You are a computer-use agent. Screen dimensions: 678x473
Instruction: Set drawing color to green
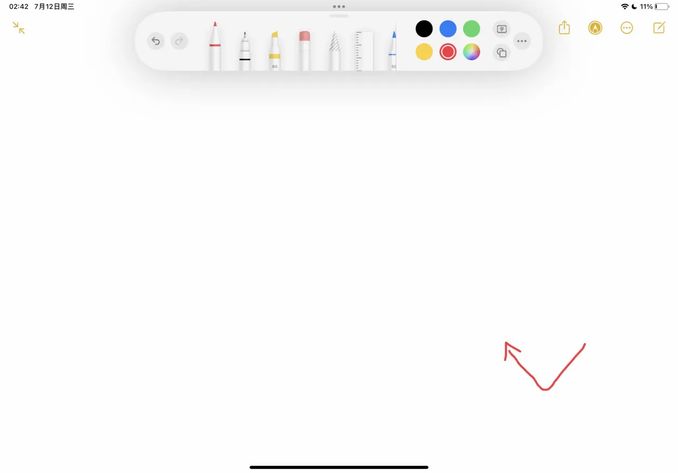point(472,29)
